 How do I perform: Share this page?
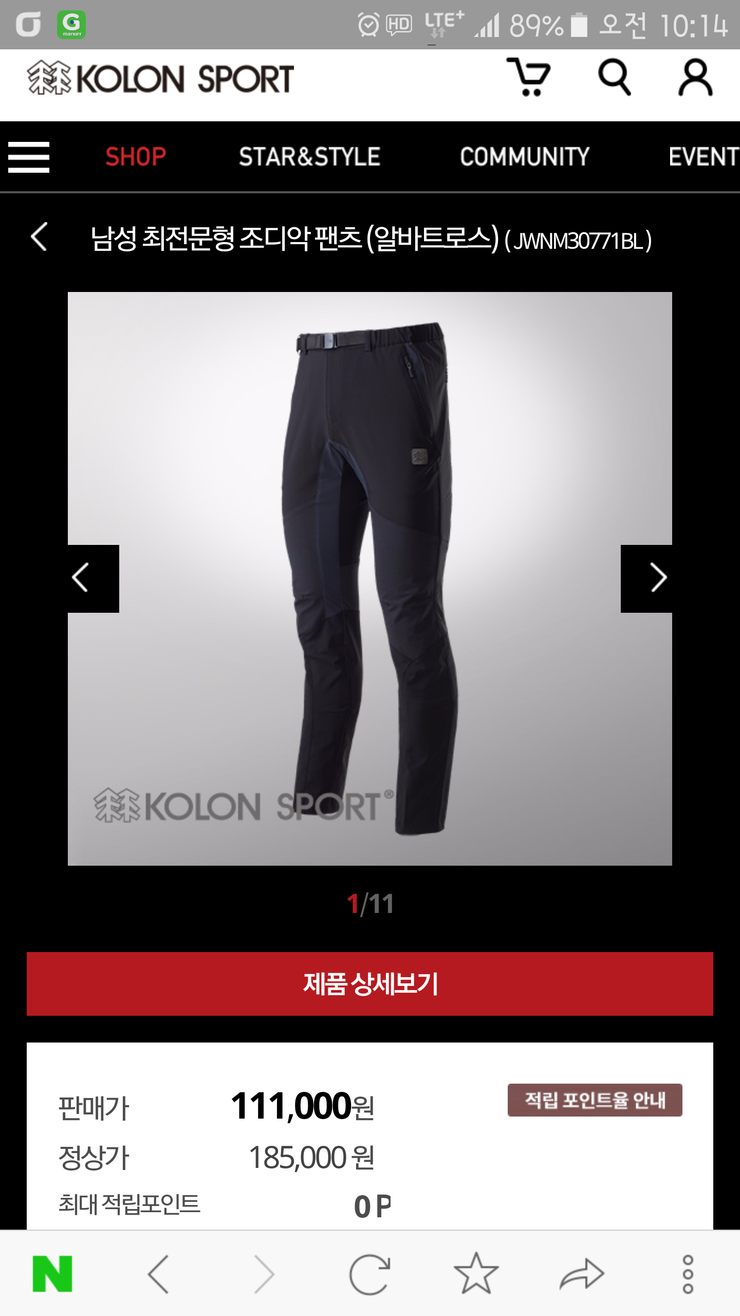coord(582,1274)
